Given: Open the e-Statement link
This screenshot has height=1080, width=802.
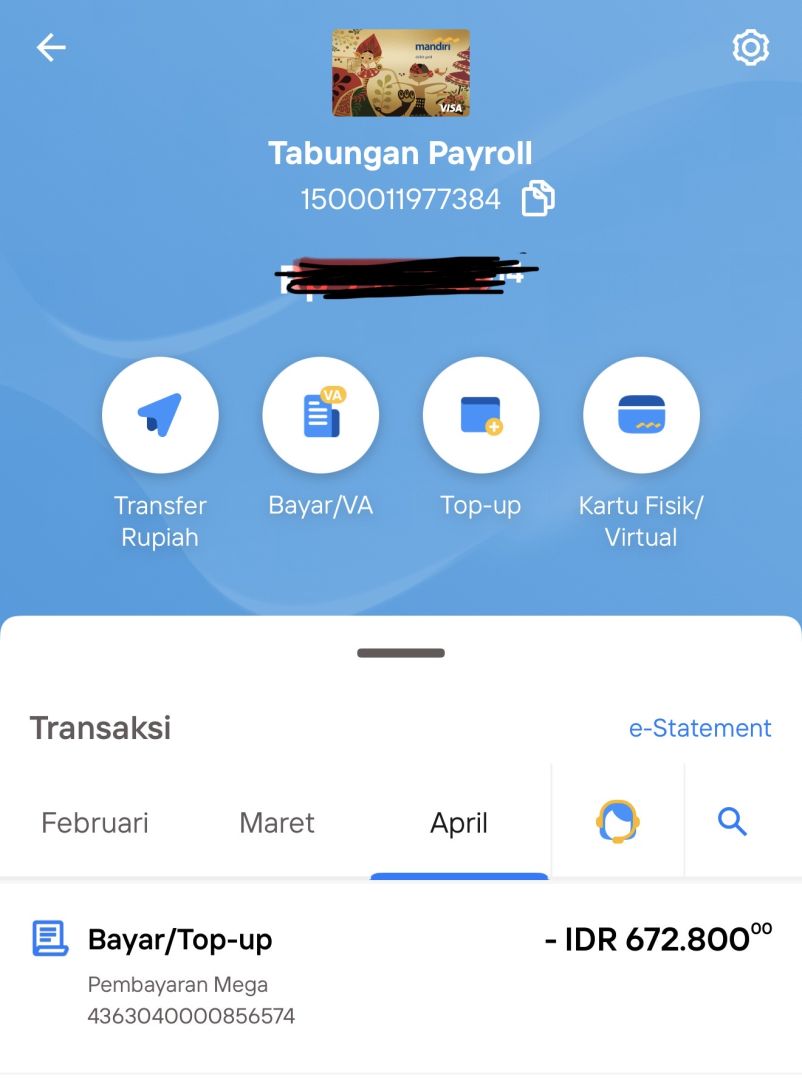Looking at the screenshot, I should (699, 728).
